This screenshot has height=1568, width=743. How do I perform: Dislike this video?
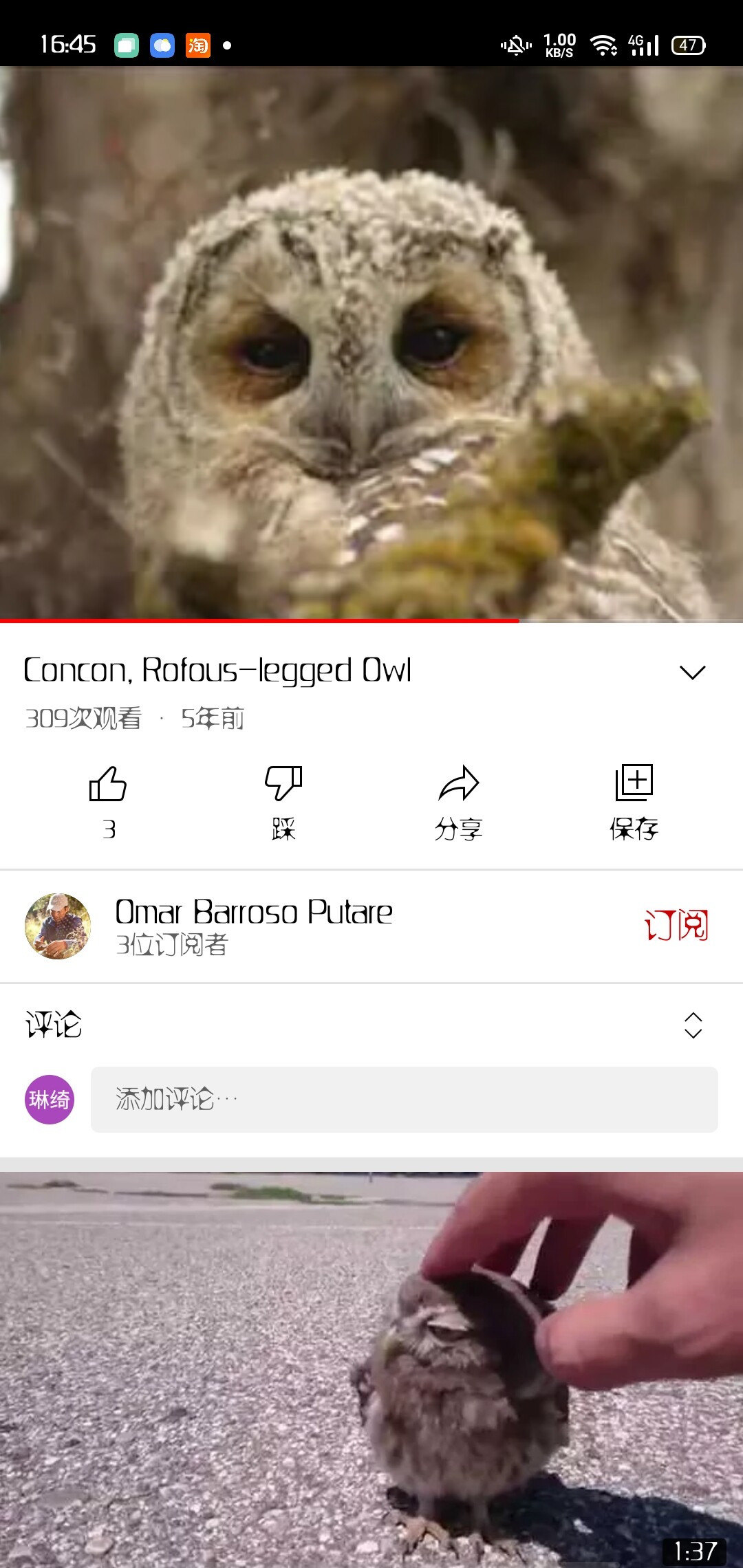click(283, 784)
